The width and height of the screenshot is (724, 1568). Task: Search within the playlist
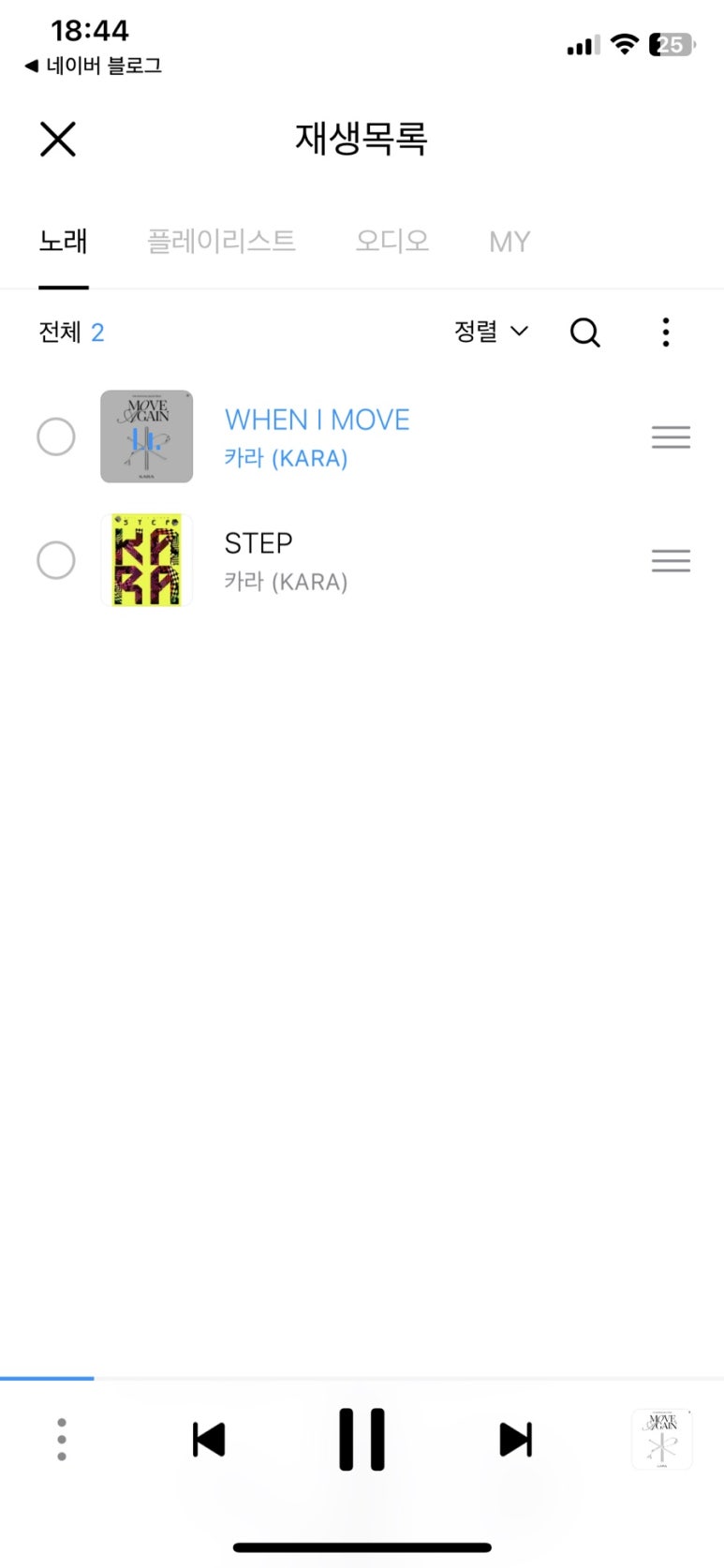click(585, 332)
